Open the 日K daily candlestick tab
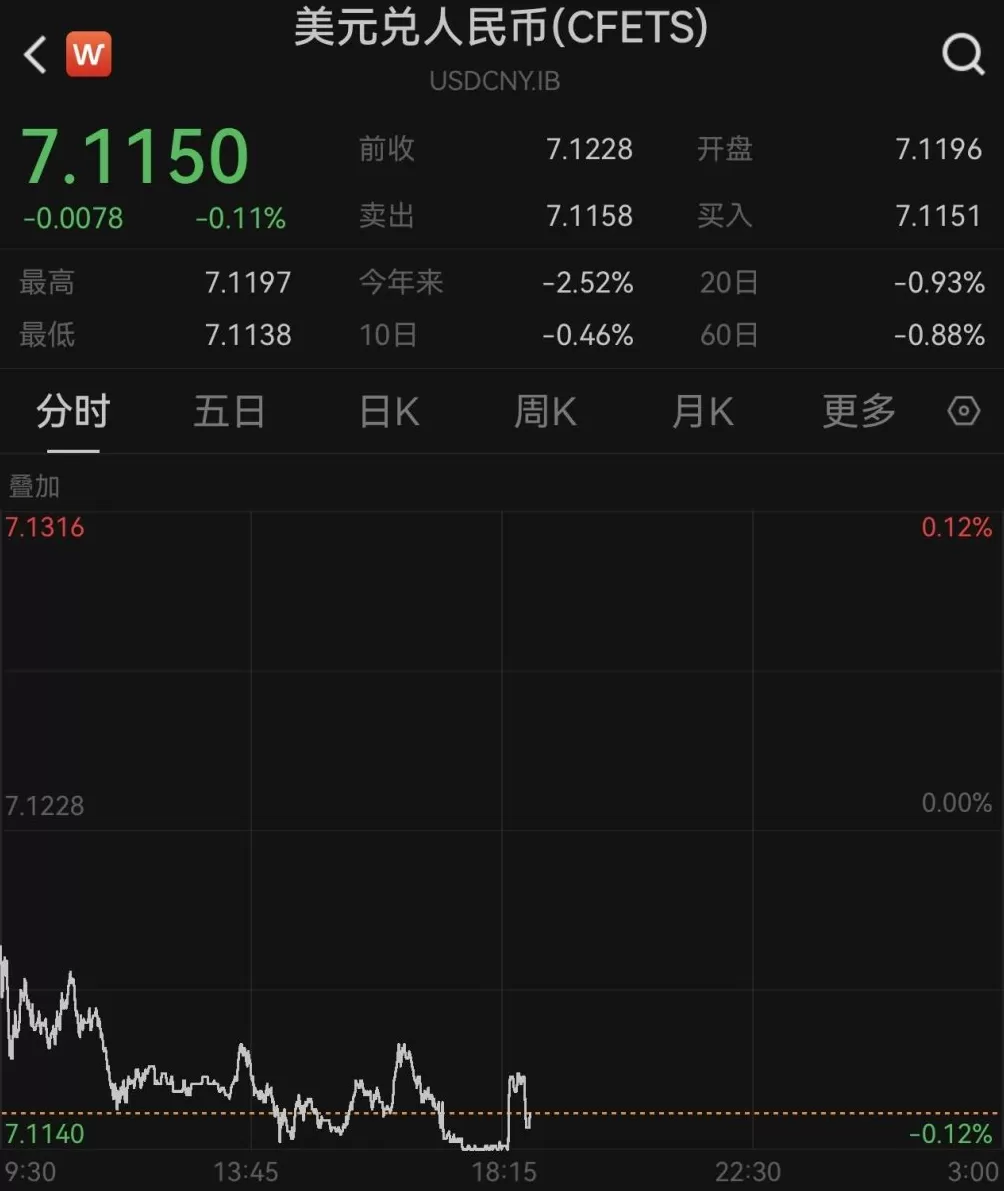Screen dimensions: 1004x1191 (x=387, y=410)
